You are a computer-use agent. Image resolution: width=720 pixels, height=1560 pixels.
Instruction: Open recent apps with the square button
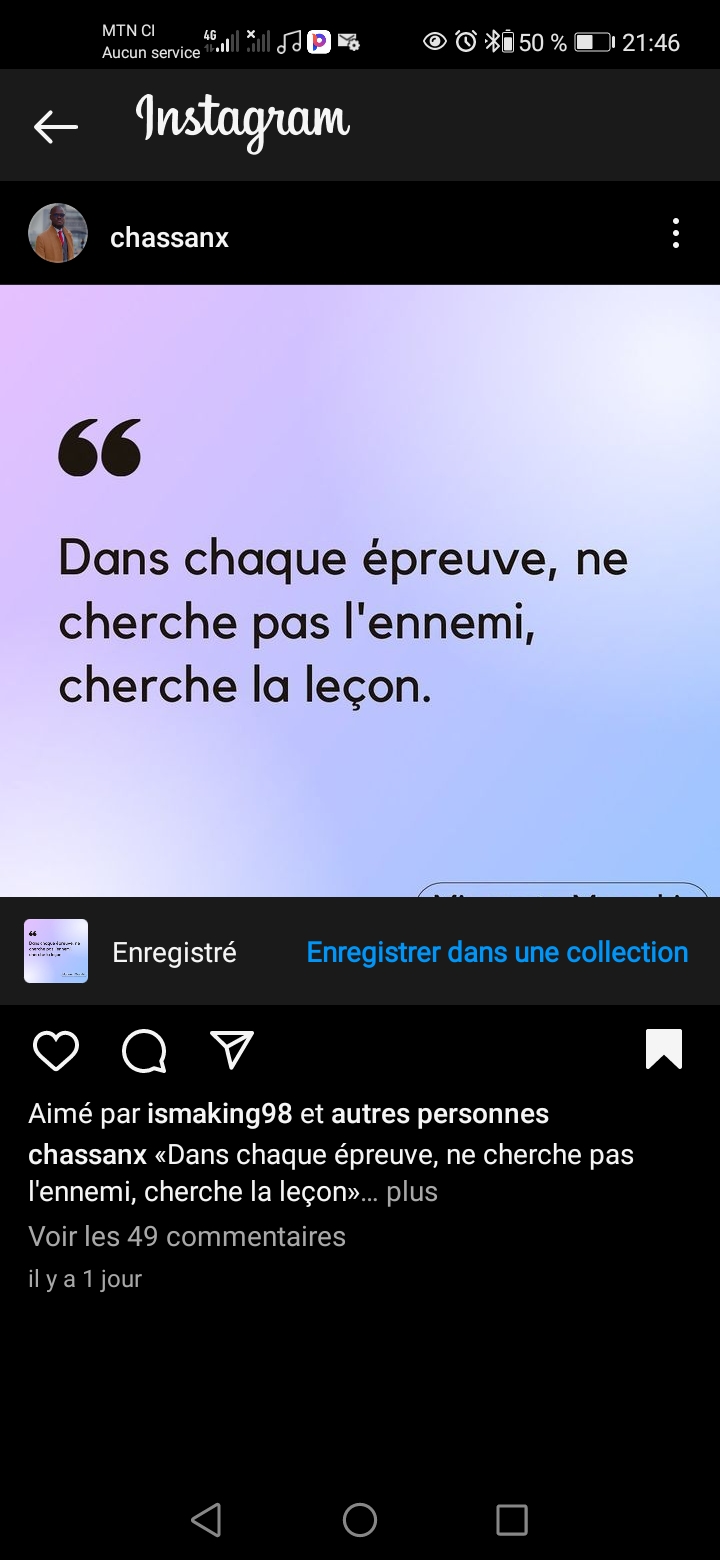tap(512, 1520)
